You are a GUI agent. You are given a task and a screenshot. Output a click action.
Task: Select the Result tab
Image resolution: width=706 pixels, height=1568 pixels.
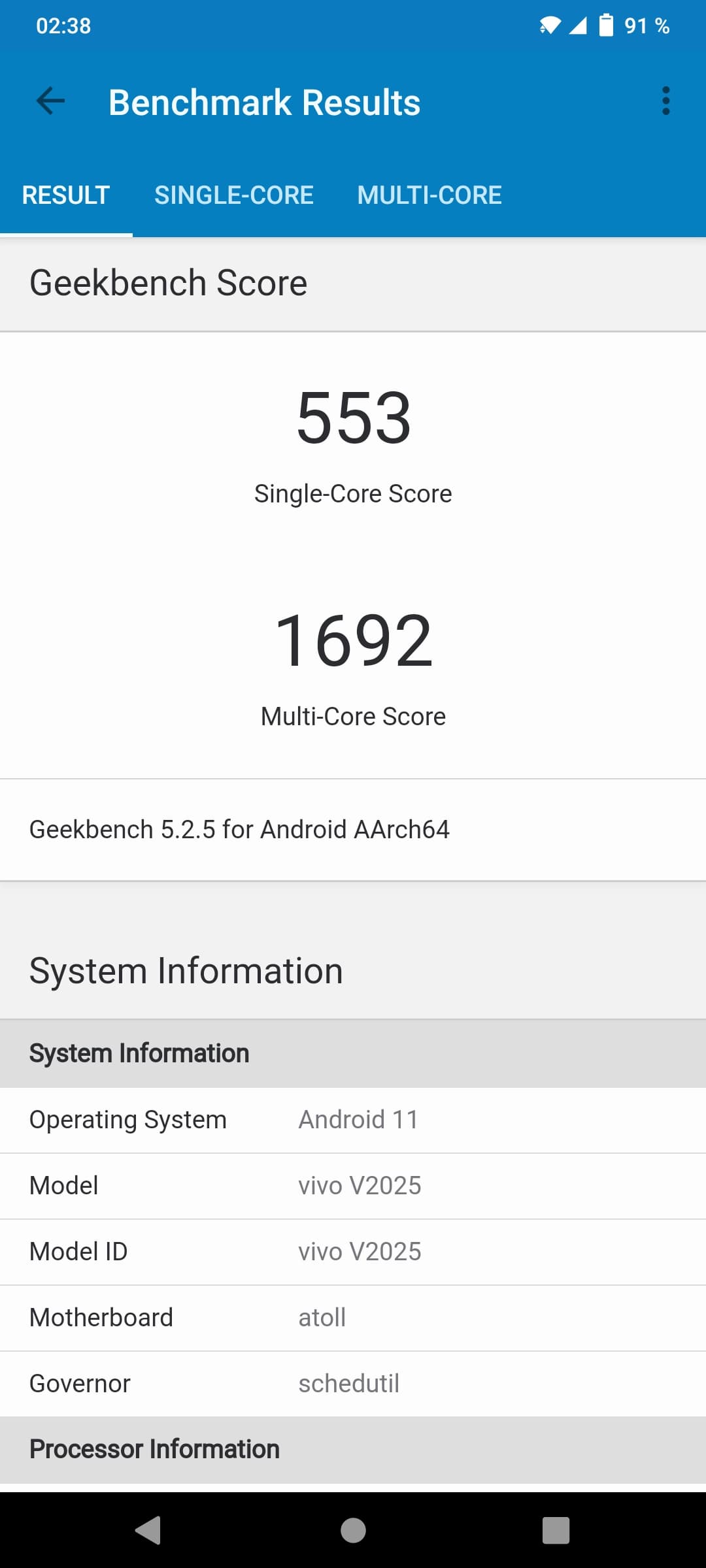point(66,195)
